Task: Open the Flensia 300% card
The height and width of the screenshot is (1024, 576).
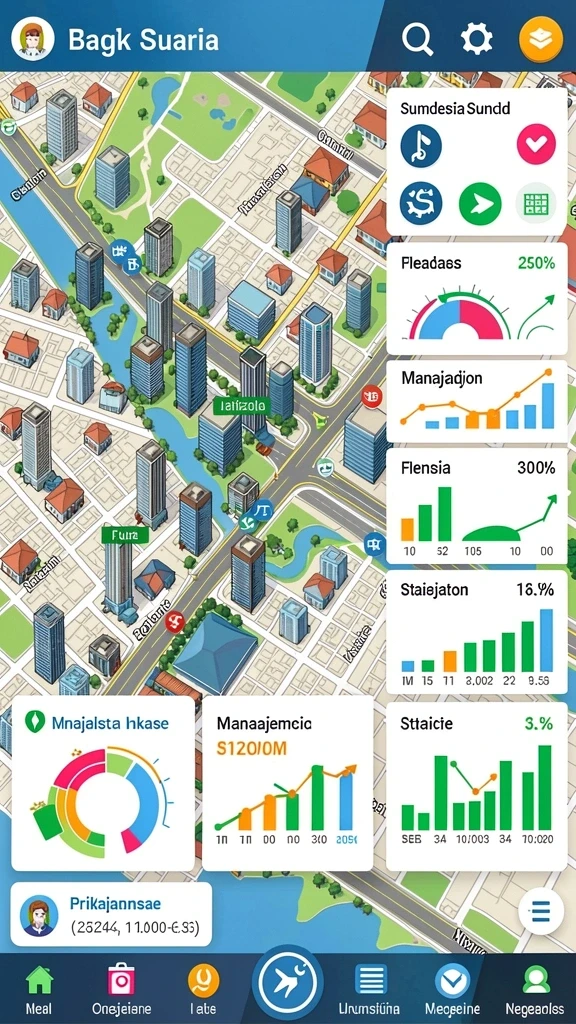Action: pos(477,505)
